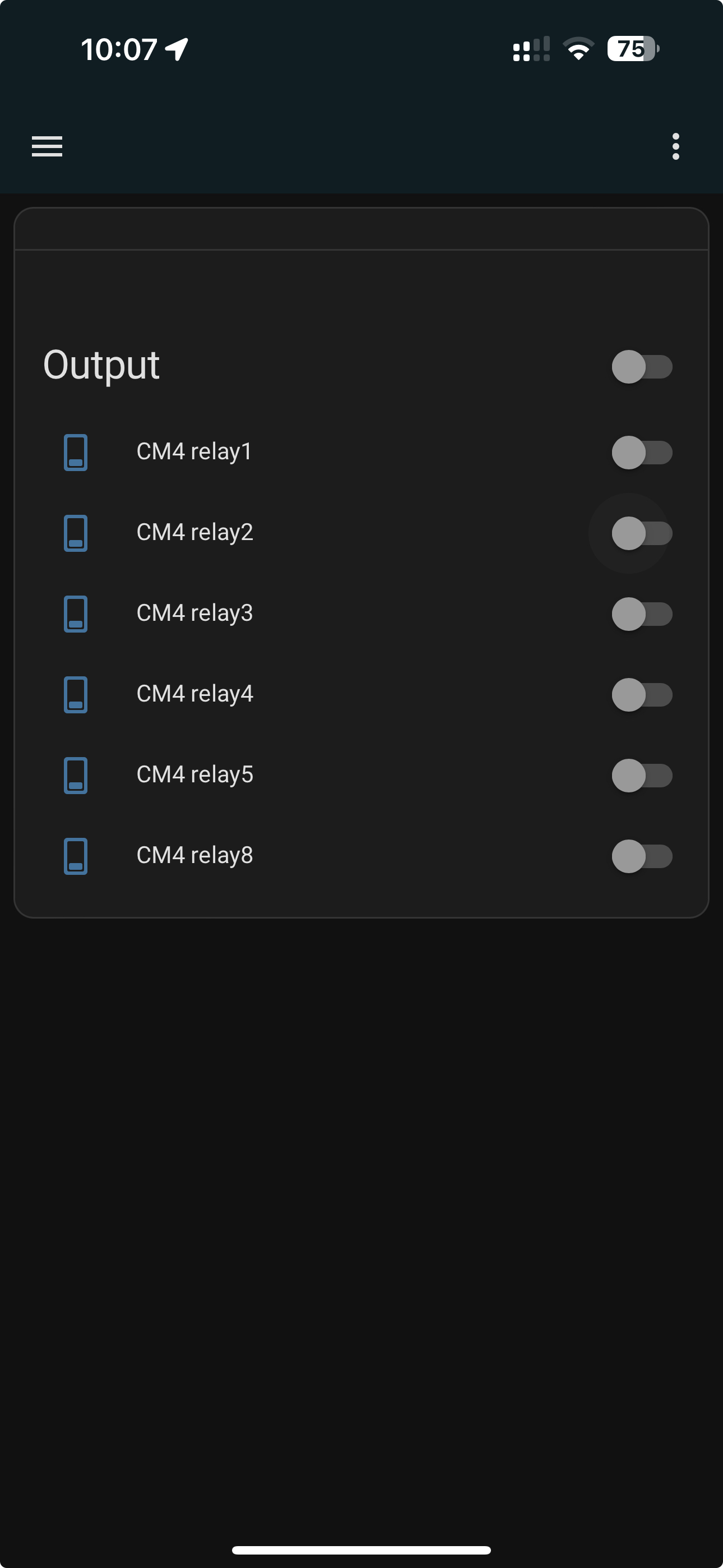The height and width of the screenshot is (1568, 723).
Task: Toggle the Output group switch
Action: [641, 366]
